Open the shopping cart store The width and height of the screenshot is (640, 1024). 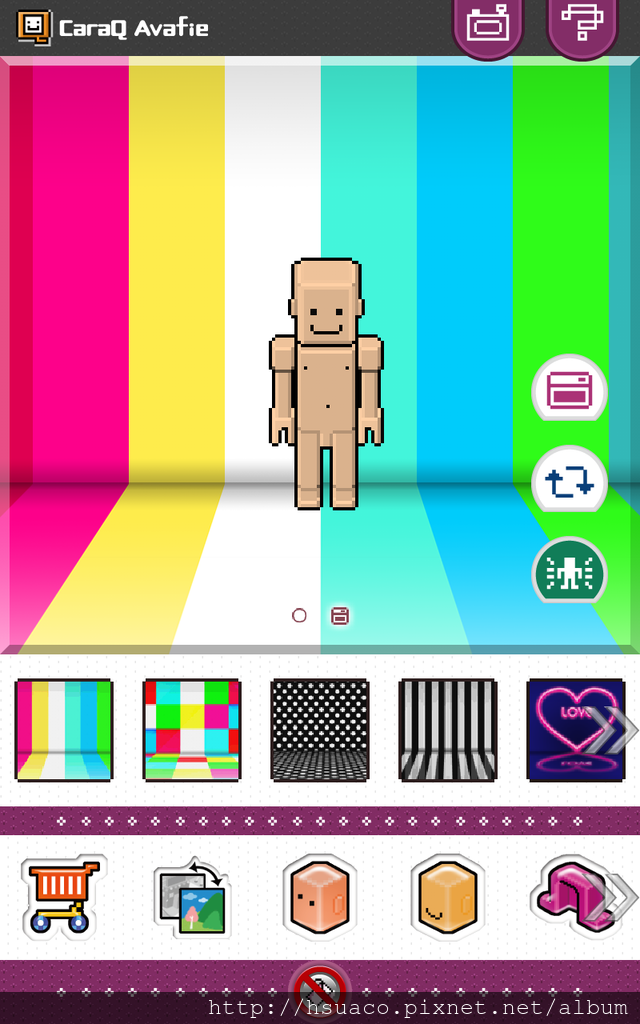[62, 896]
